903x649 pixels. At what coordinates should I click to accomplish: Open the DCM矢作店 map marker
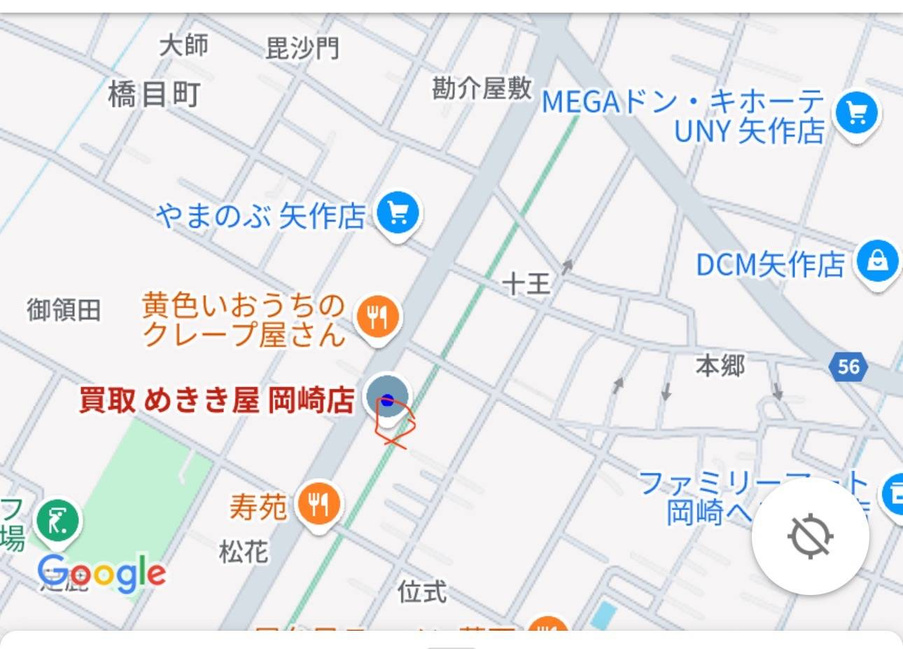877,263
